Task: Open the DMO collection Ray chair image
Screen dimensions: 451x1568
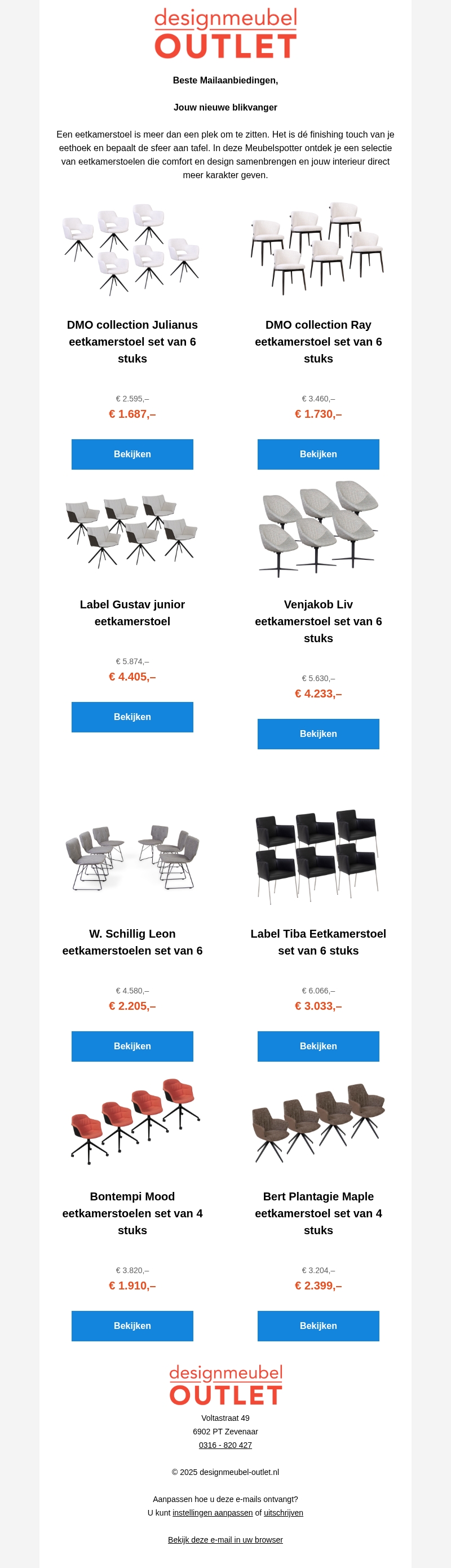Action: pyautogui.click(x=319, y=250)
